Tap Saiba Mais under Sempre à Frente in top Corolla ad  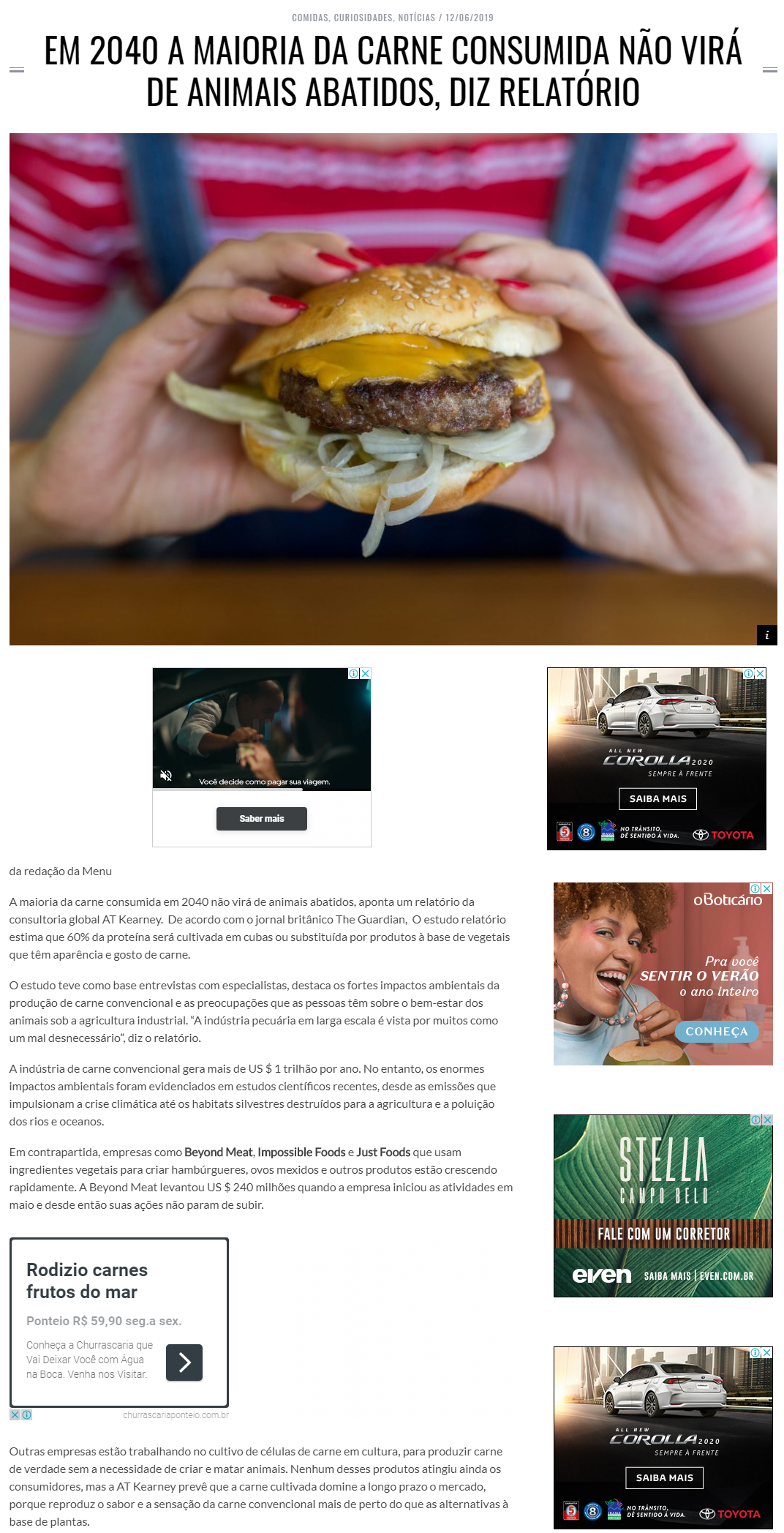[x=657, y=799]
